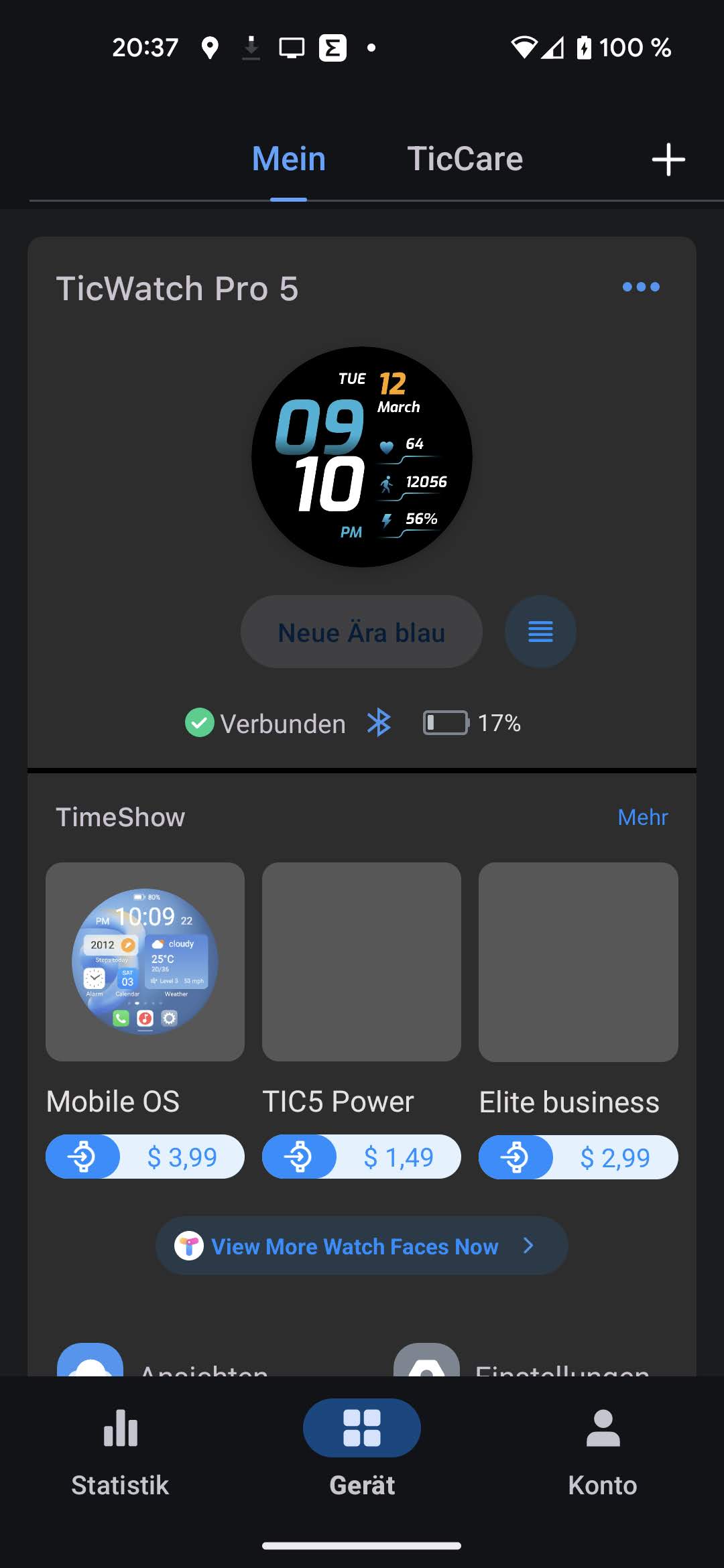Switch to the TicCare tab

tap(465, 159)
